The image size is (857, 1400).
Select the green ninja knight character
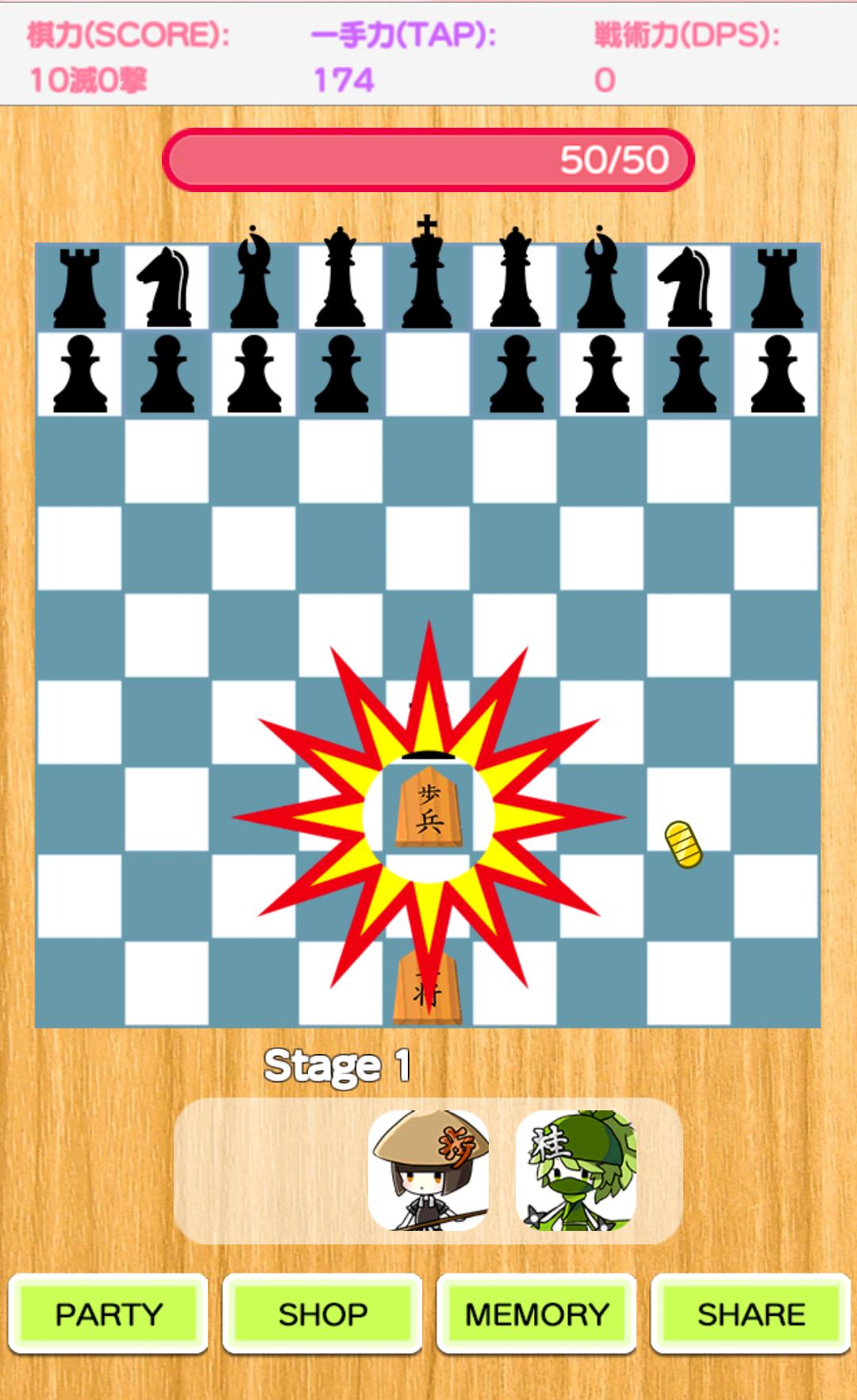tap(576, 1171)
